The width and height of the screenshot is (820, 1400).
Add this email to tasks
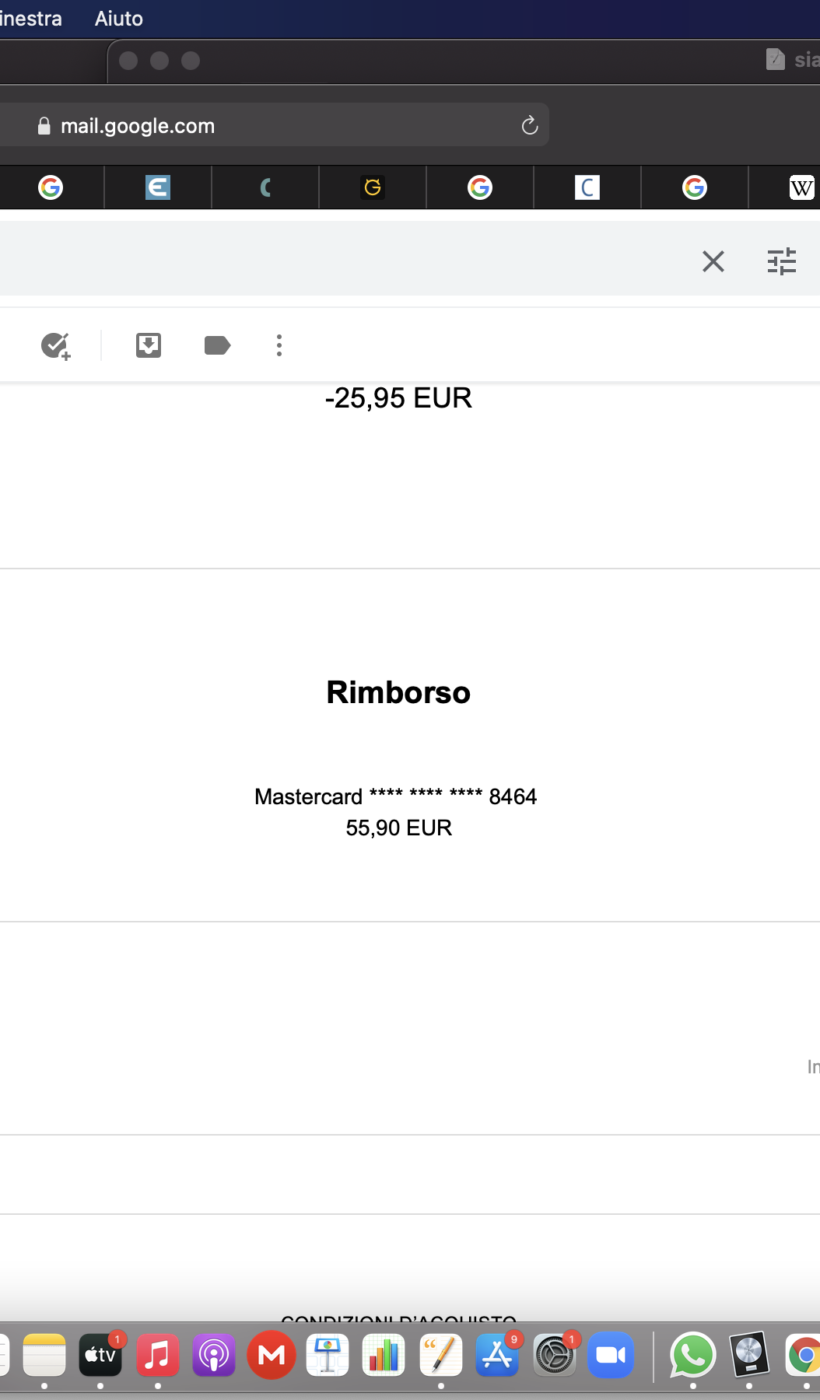[56, 346]
